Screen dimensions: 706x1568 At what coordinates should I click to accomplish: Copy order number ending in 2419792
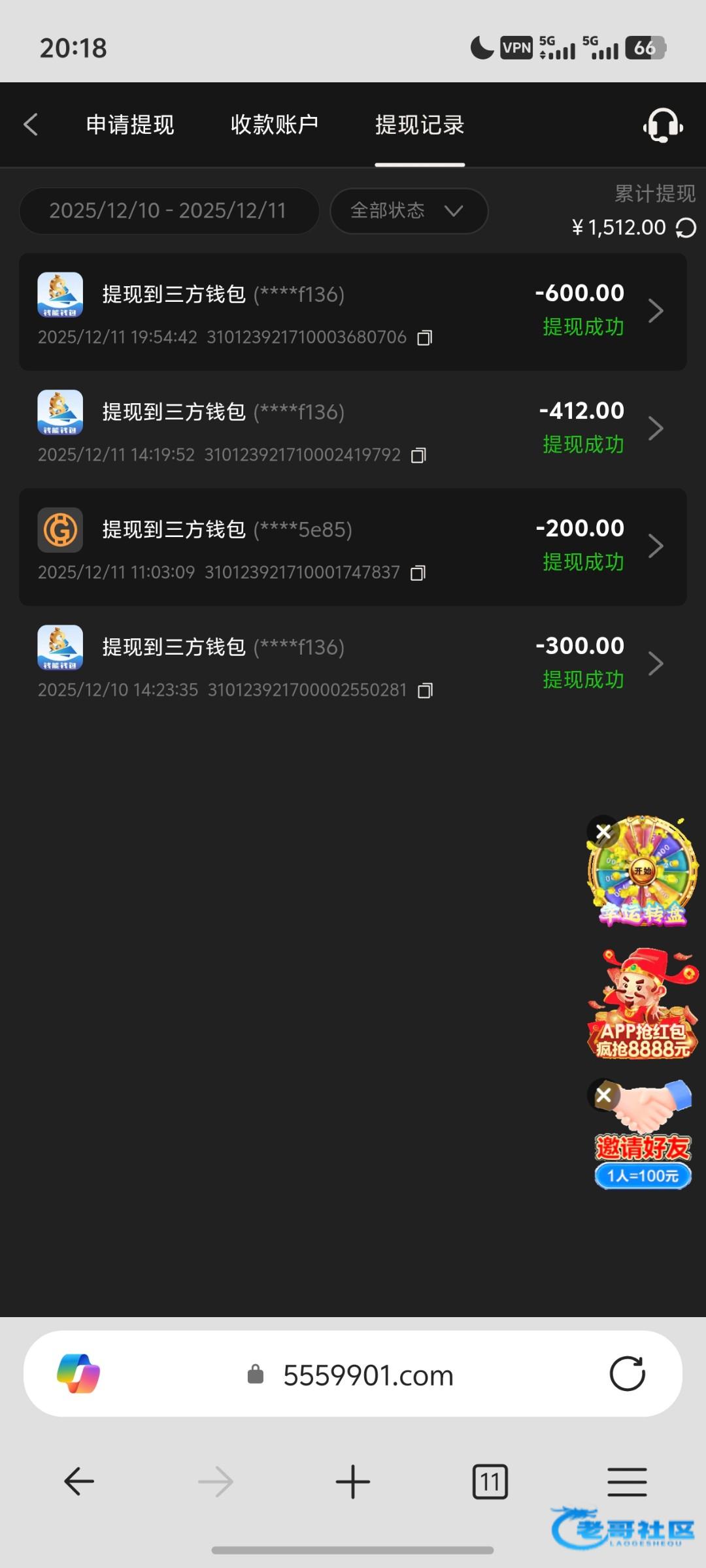tap(418, 455)
